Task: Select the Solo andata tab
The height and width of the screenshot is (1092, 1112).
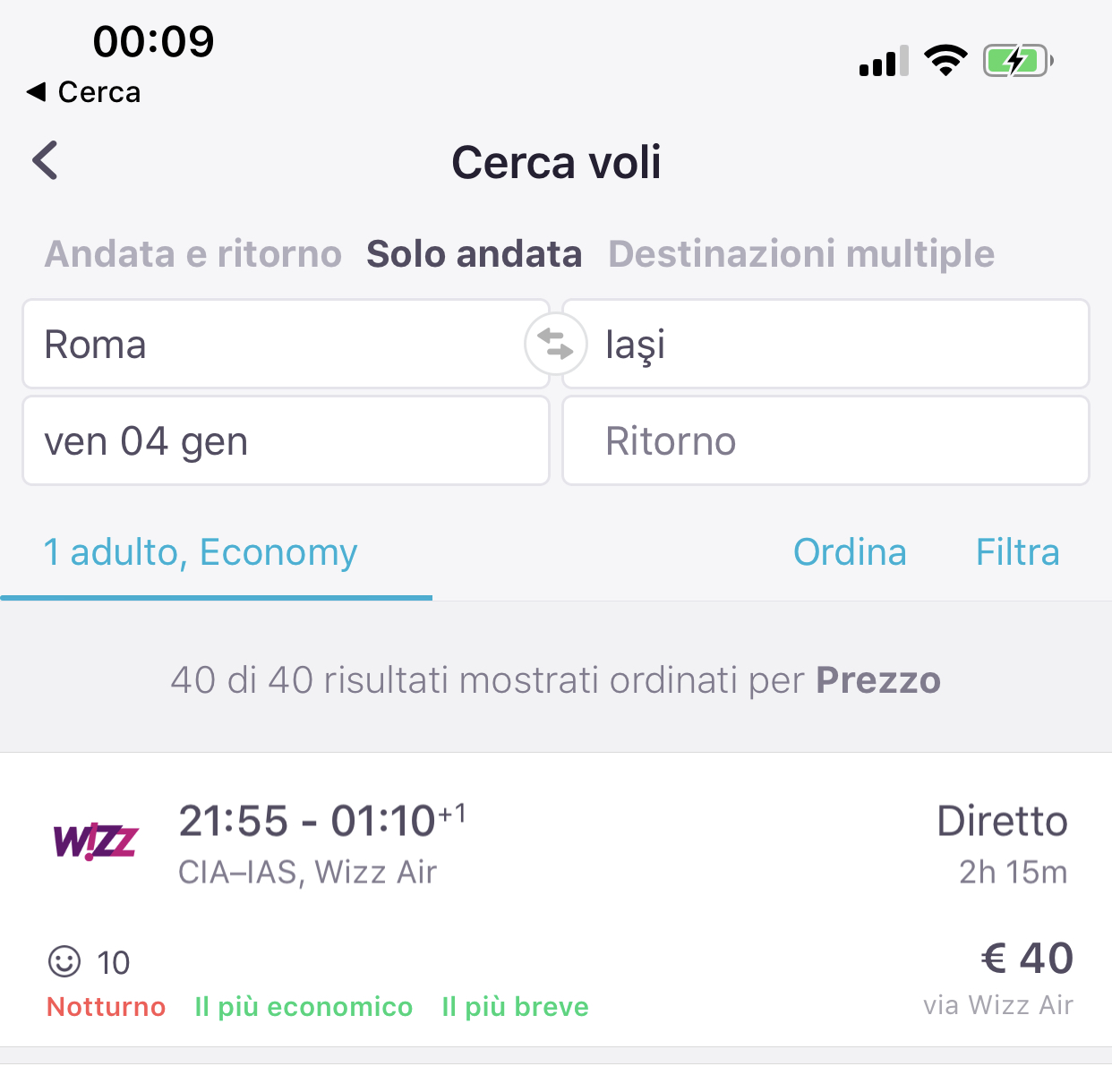Action: tap(474, 254)
